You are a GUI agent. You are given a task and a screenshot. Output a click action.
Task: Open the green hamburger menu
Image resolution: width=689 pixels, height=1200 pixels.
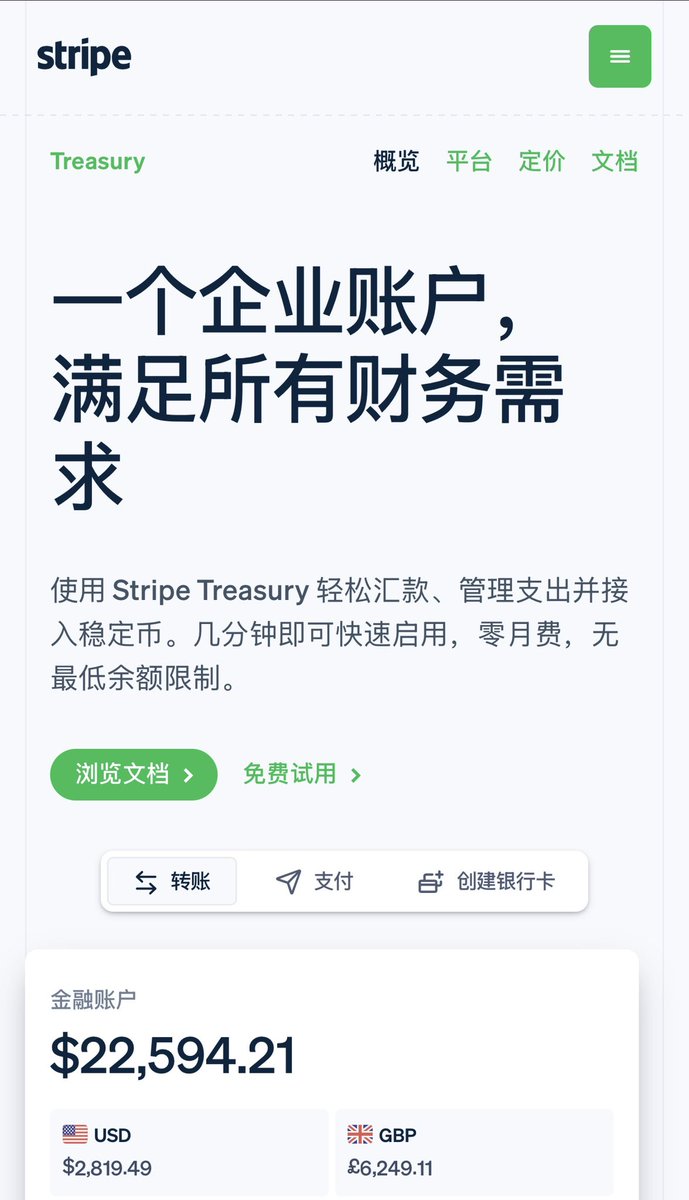pos(620,56)
